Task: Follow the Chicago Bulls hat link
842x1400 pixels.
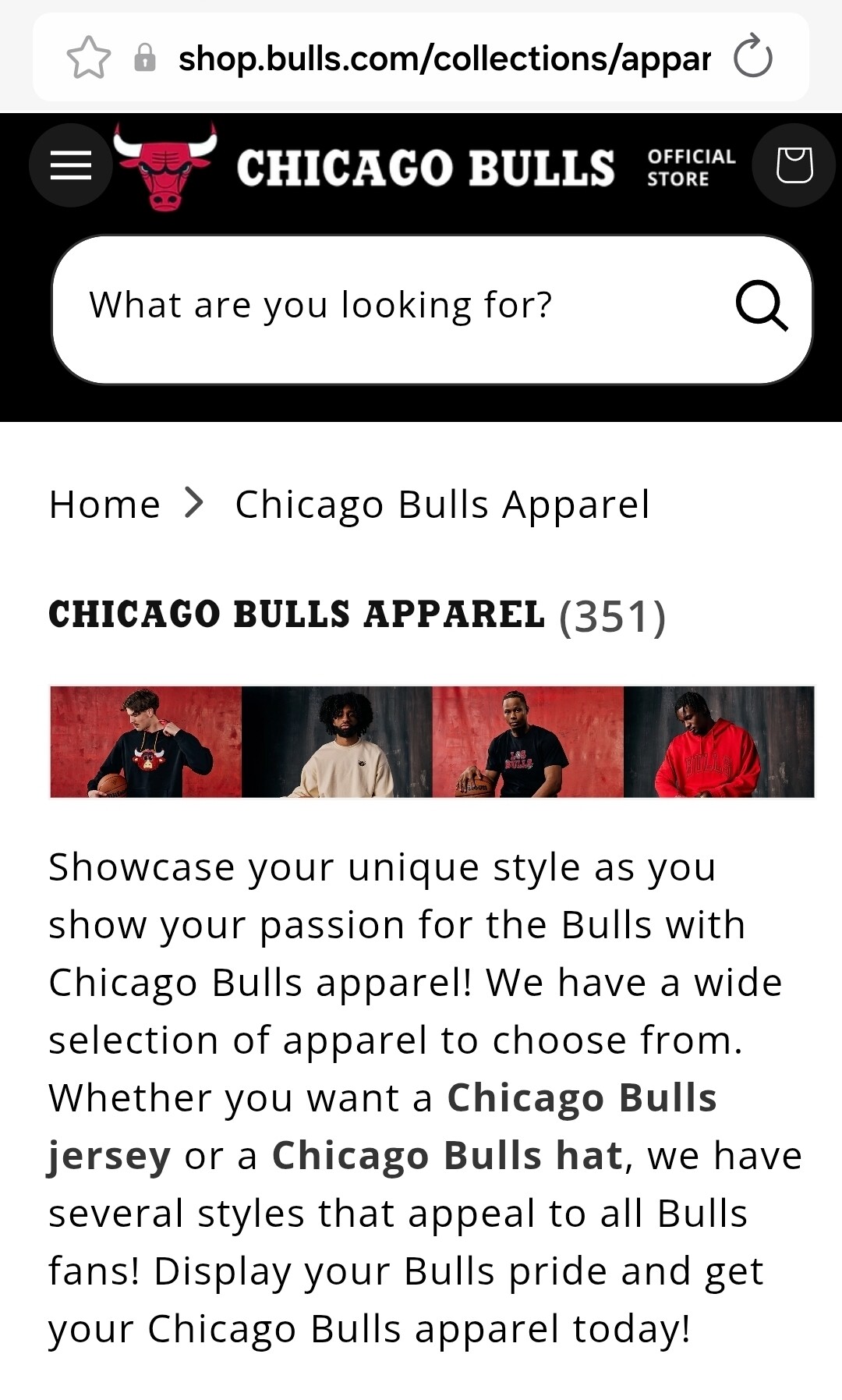Action: (448, 1156)
